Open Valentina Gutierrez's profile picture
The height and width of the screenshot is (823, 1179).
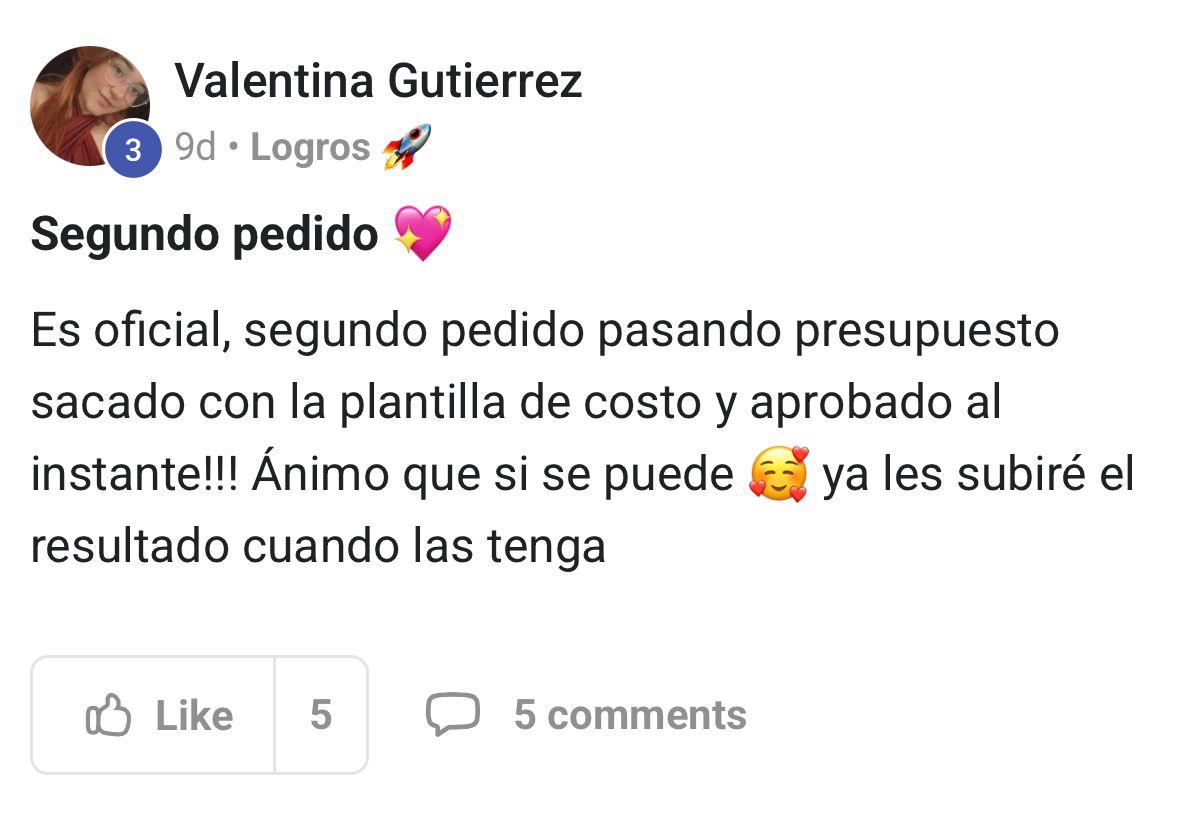point(88,105)
